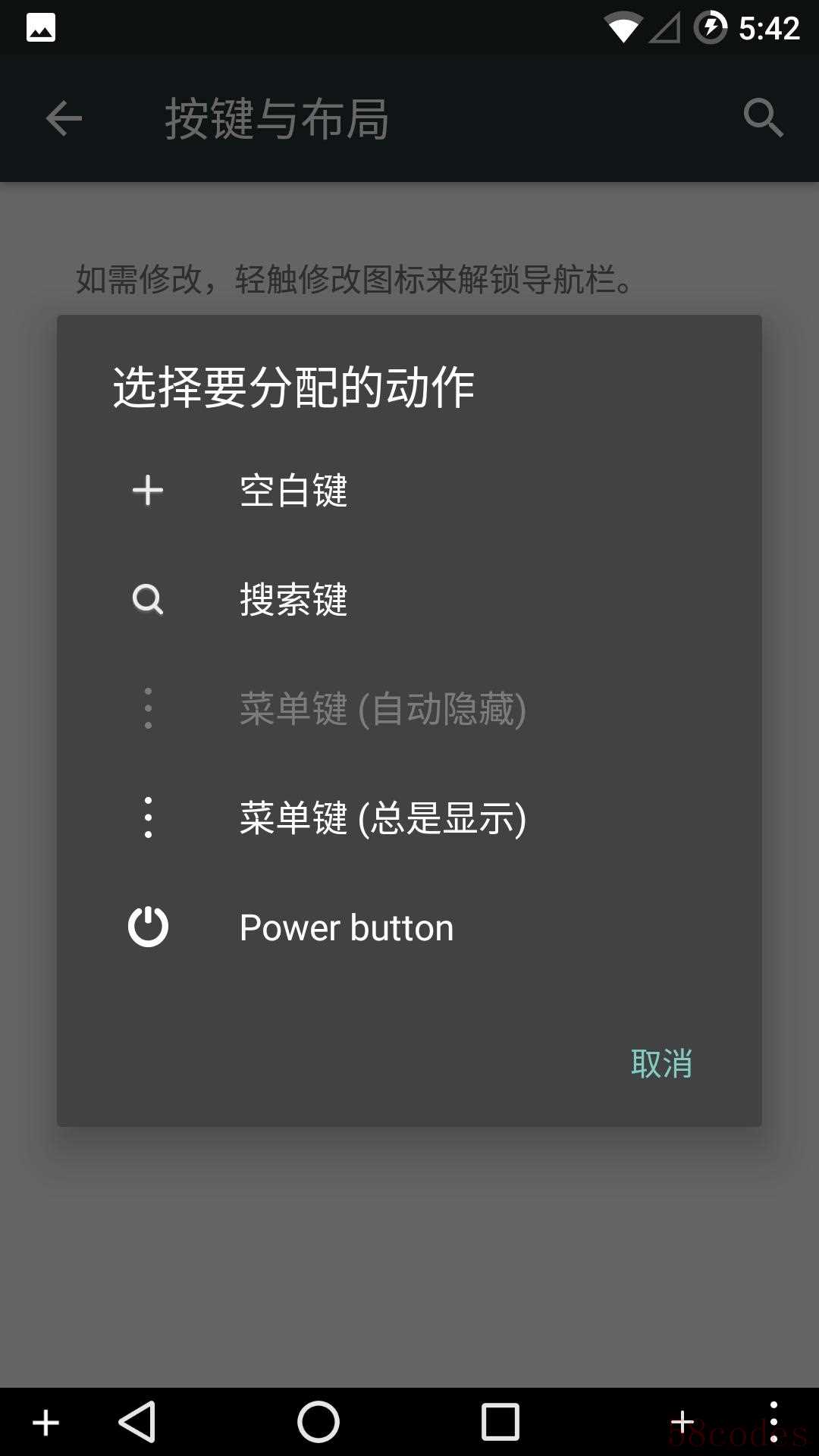The height and width of the screenshot is (1456, 819).
Task: Choose 搜索键 as the assigned action
Action: pos(293,600)
